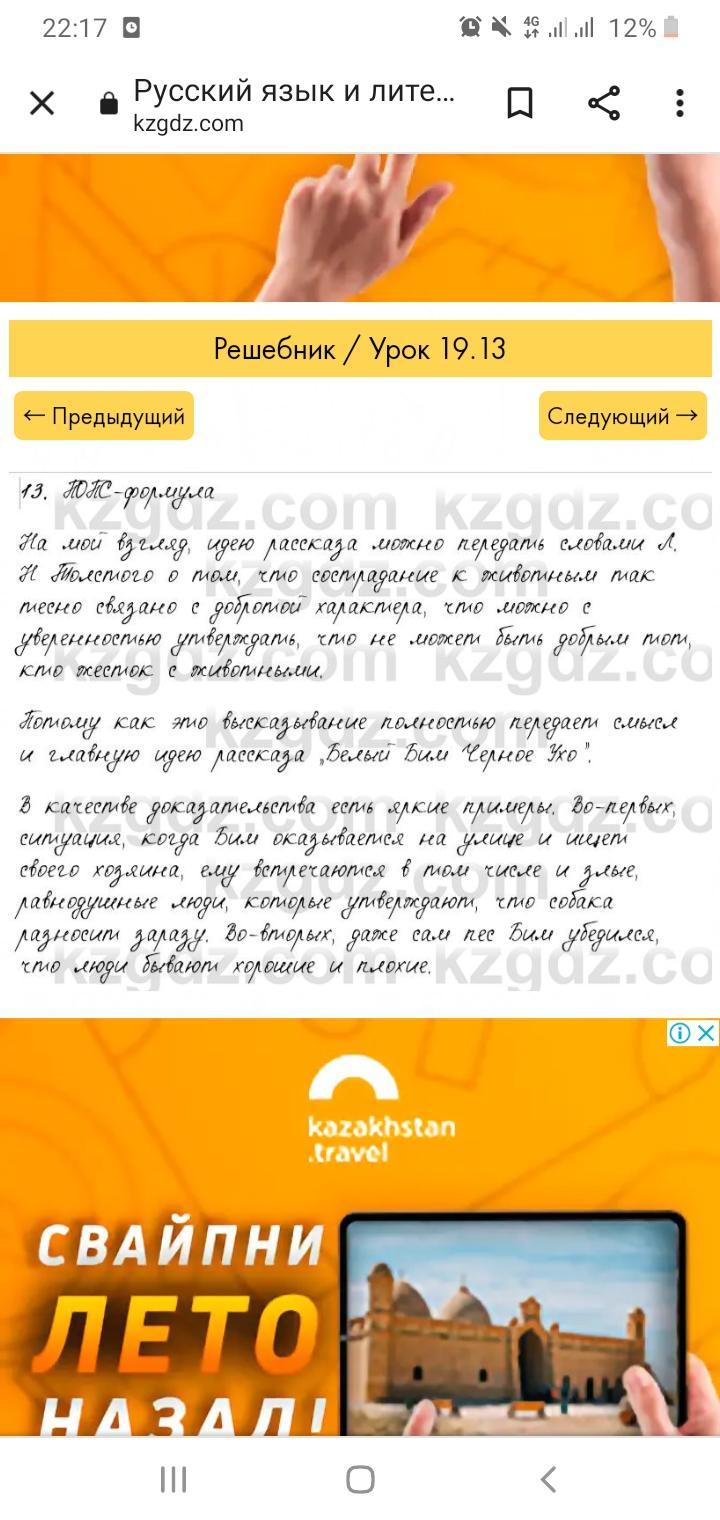Share this page link
720x1520 pixels.
tap(603, 103)
